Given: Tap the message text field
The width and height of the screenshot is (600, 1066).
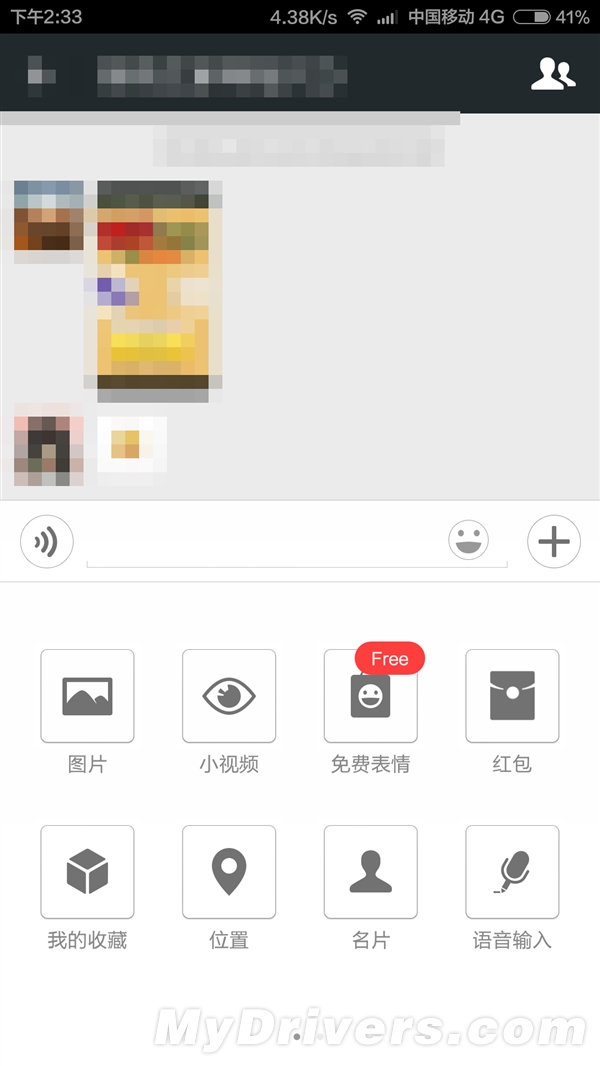Looking at the screenshot, I should (265, 544).
